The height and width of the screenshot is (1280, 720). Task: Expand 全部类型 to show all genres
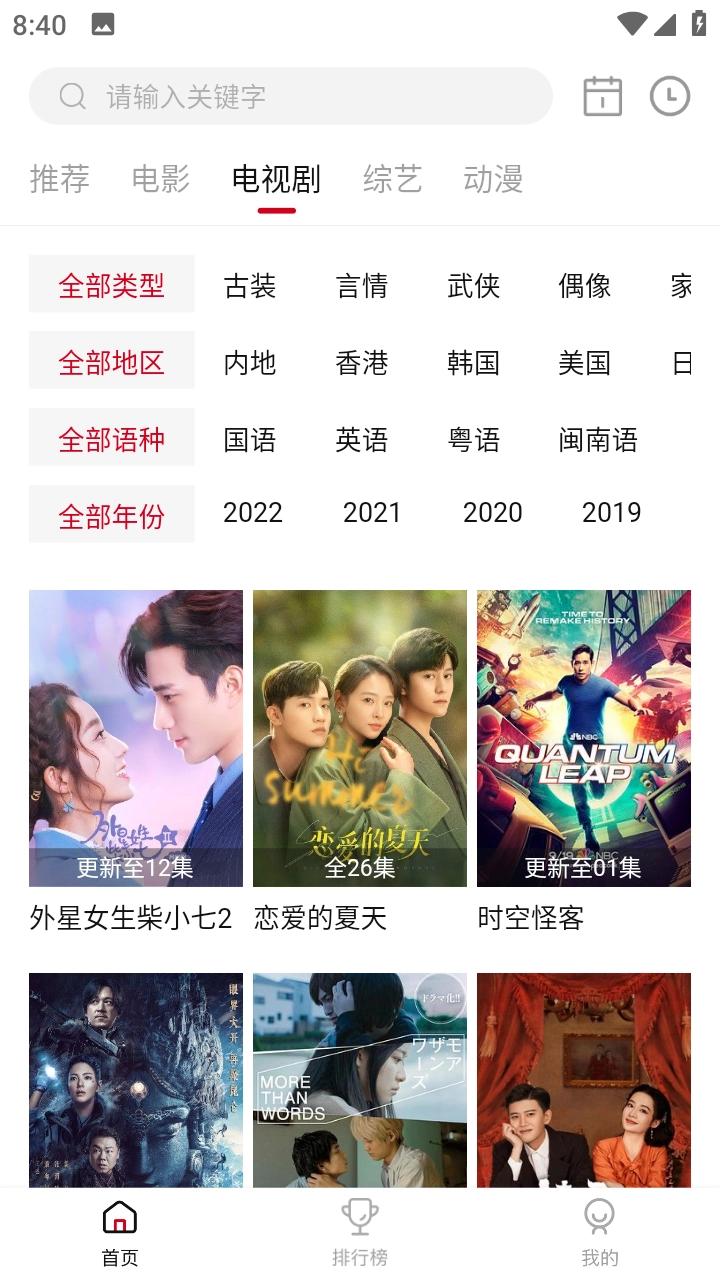111,284
